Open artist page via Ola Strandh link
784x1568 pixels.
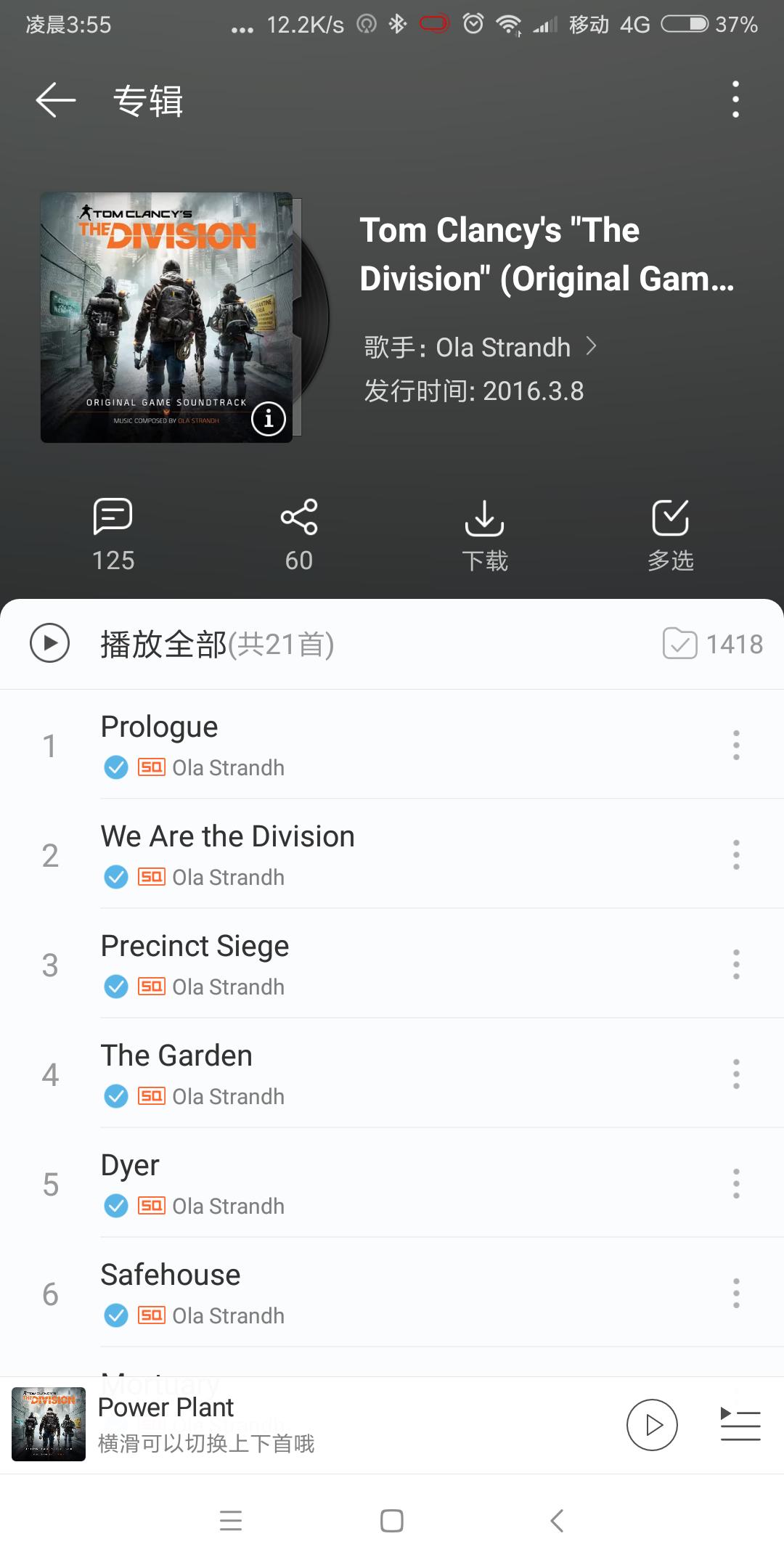click(x=502, y=347)
